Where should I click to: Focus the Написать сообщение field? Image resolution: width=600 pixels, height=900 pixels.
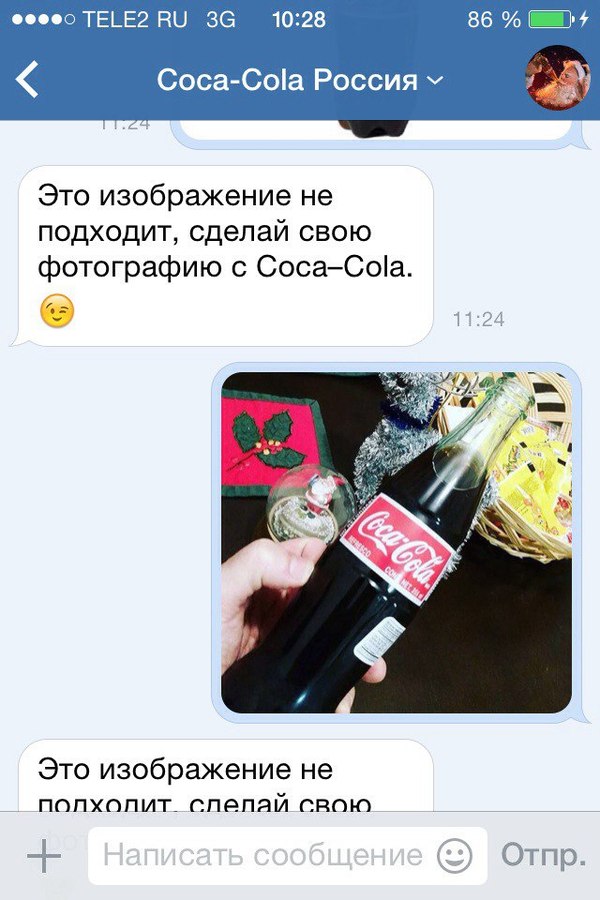pos(262,856)
